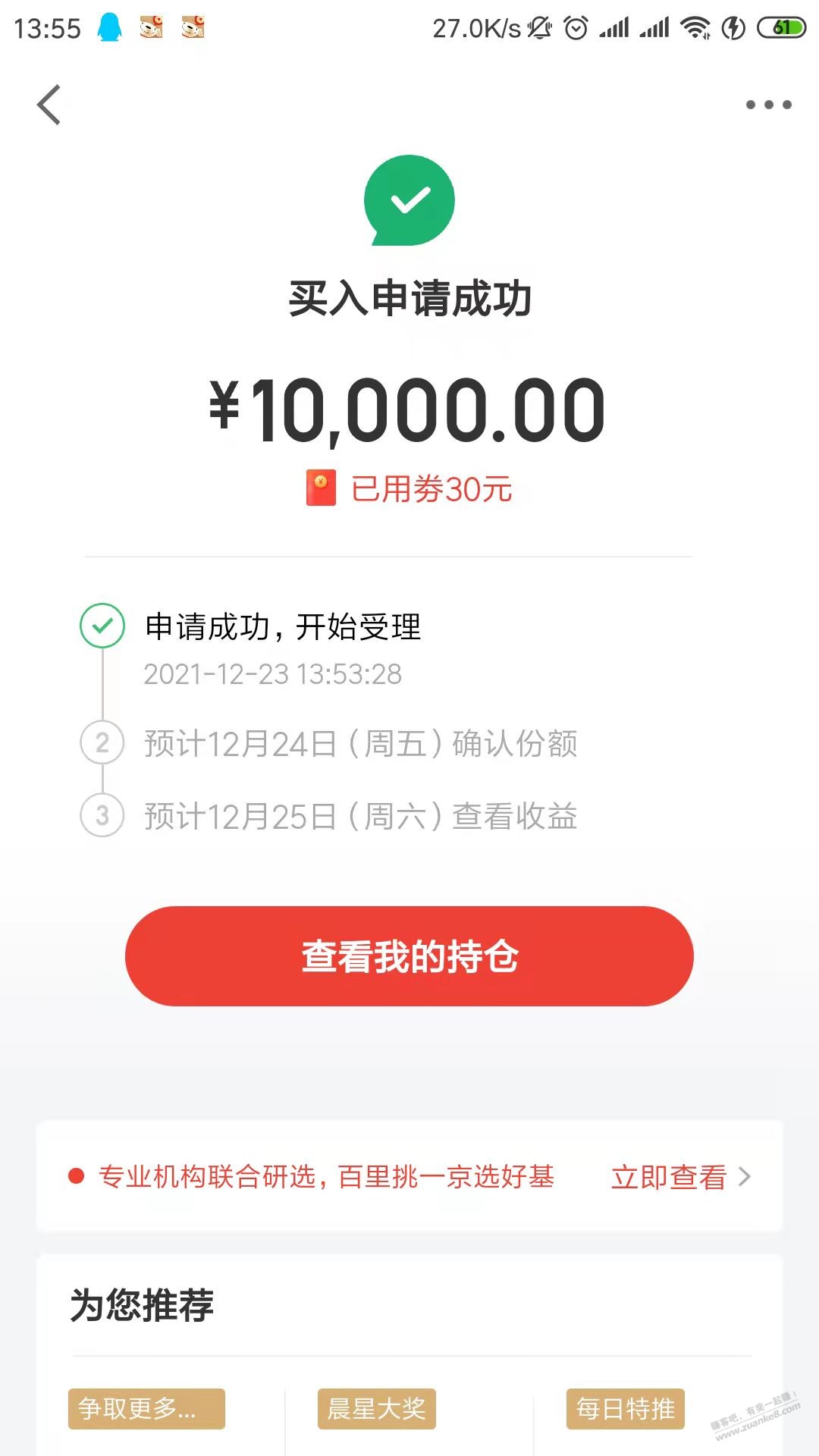This screenshot has width=819, height=1456.
Task: Tap 查看我的持仓 button
Action: coord(409,955)
